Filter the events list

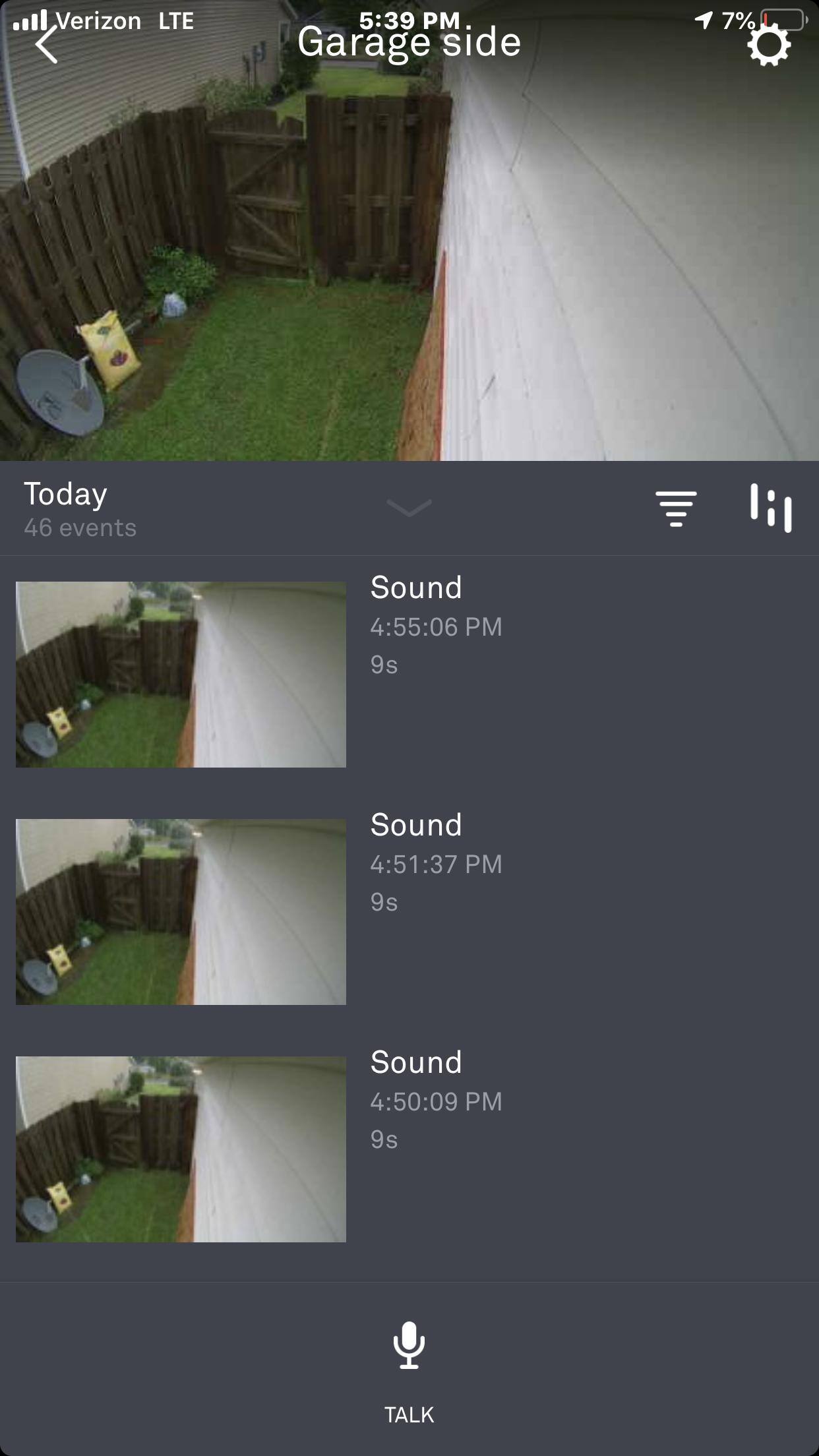(676, 508)
